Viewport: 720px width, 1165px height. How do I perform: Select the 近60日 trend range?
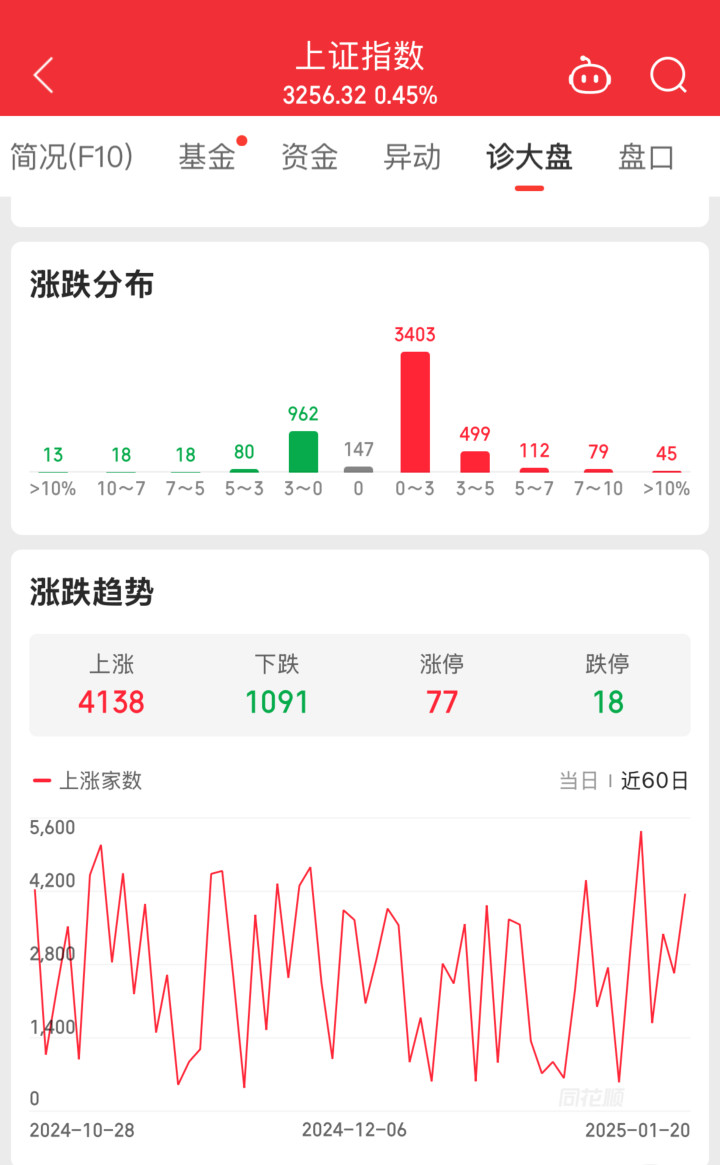click(x=655, y=781)
